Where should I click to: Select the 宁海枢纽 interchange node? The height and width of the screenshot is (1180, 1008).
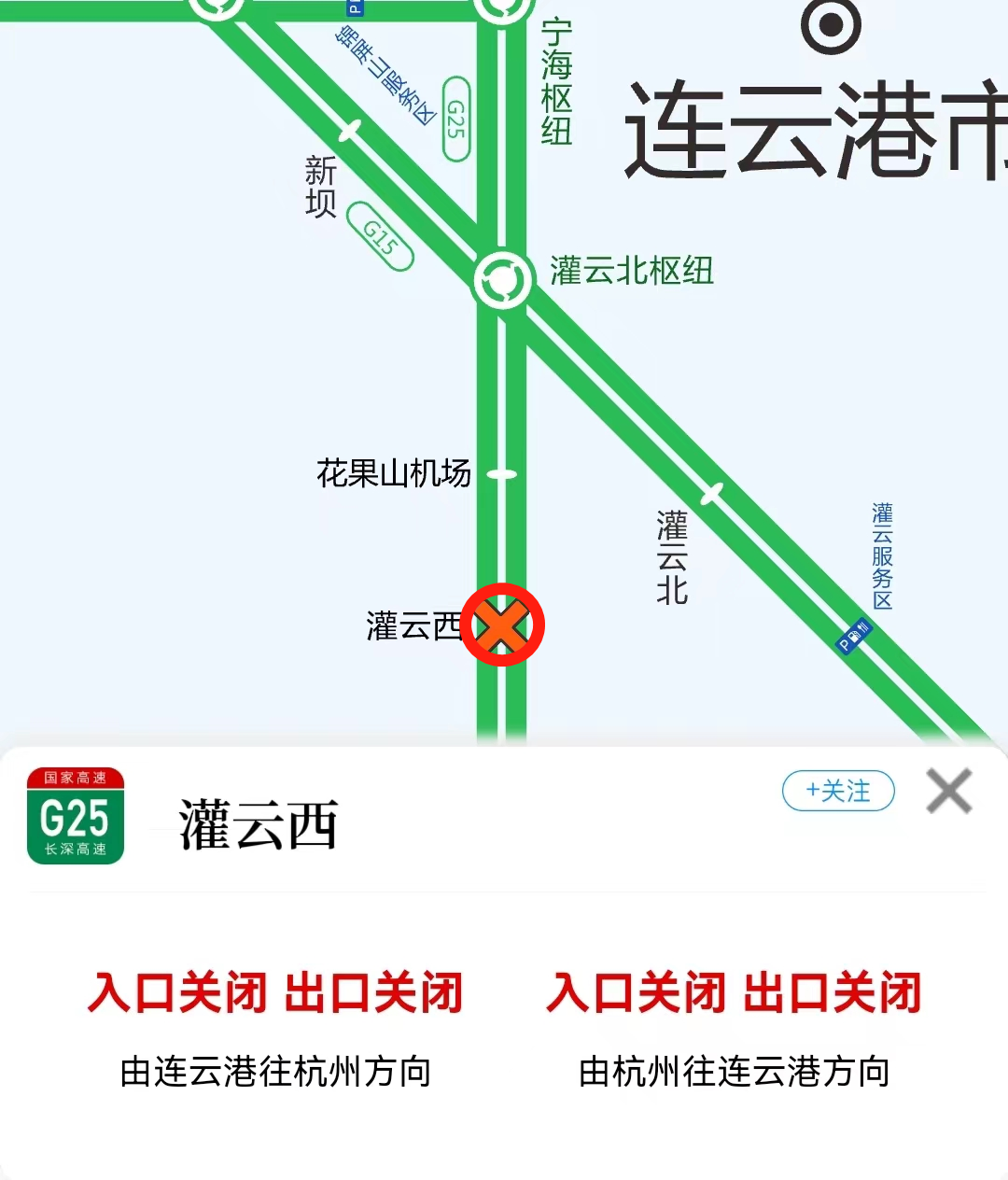(x=503, y=9)
